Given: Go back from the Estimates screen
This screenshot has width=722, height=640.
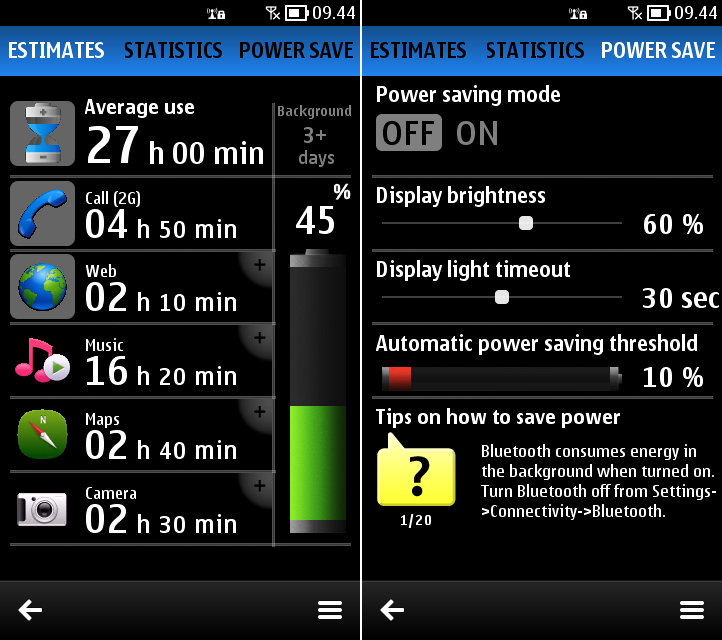Looking at the screenshot, I should (30, 610).
